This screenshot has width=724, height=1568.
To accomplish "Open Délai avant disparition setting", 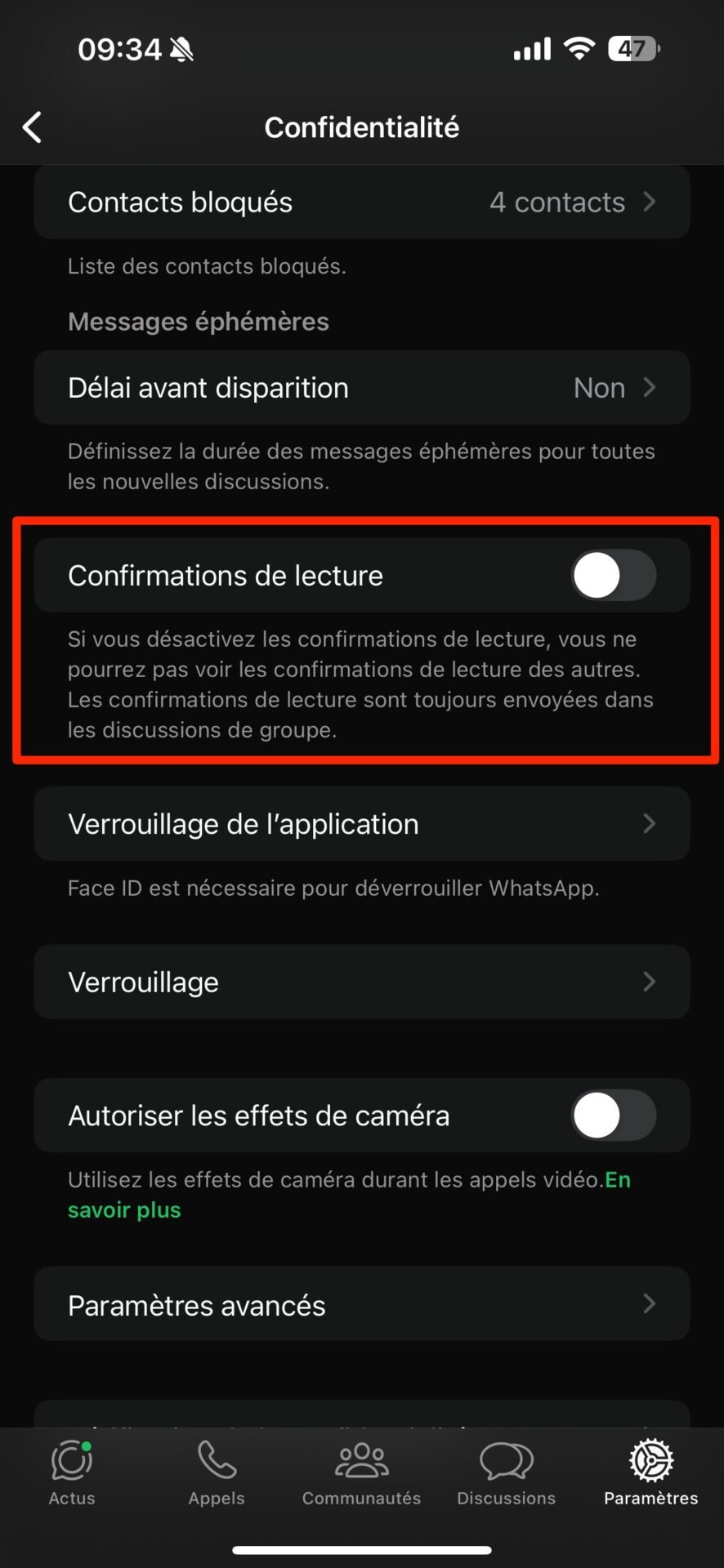I will (x=362, y=388).
